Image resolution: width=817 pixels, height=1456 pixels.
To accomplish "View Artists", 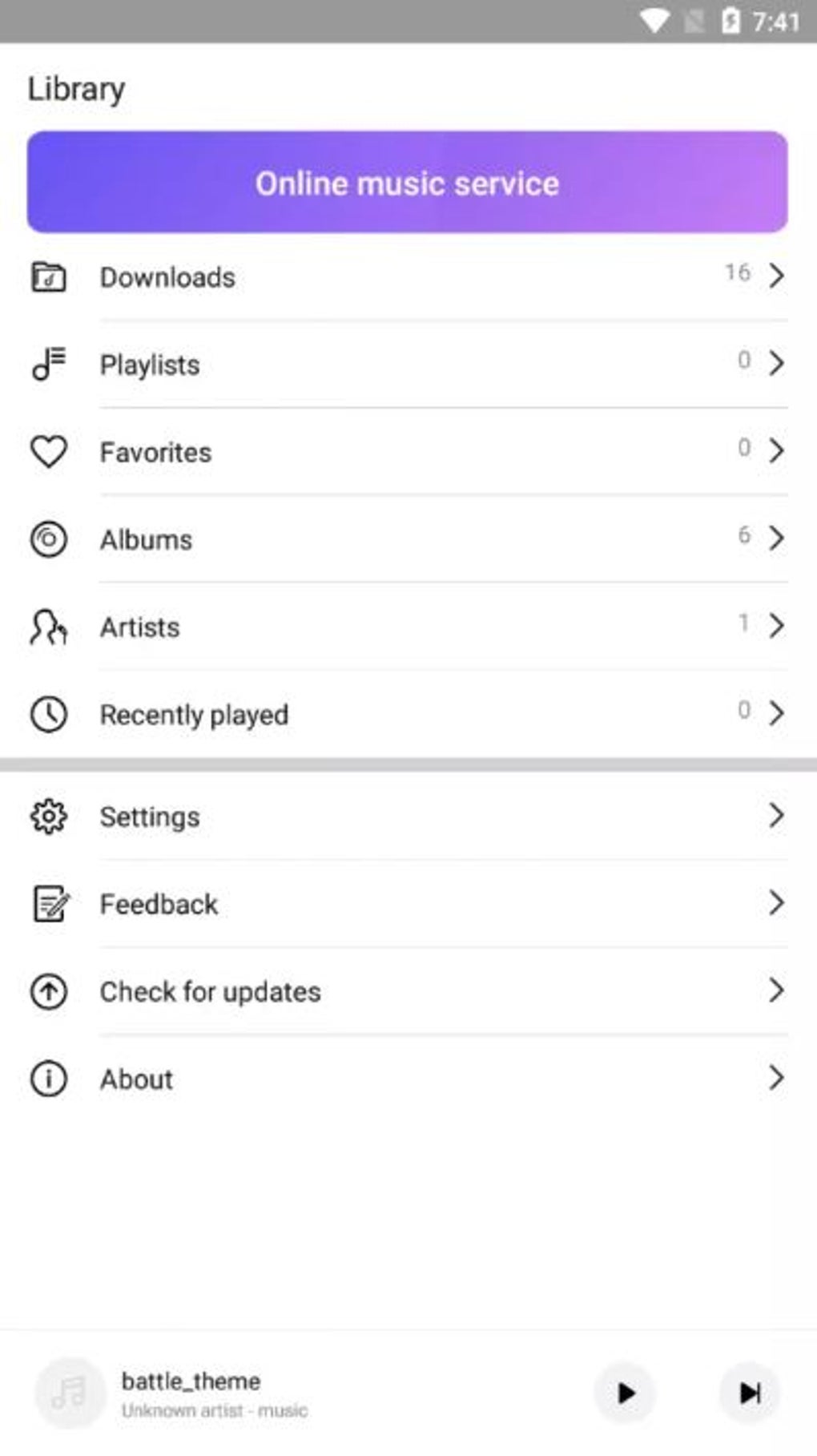I will (408, 627).
